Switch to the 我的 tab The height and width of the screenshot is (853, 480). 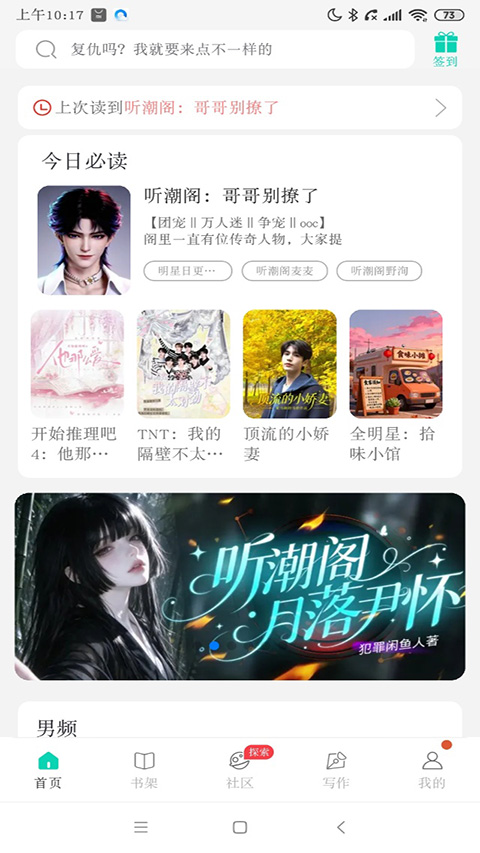(x=432, y=770)
